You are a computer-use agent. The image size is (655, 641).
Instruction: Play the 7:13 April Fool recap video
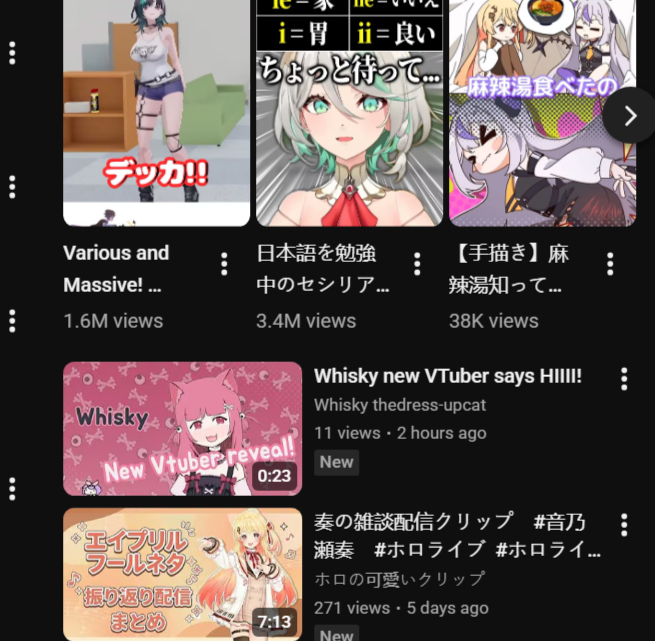pyautogui.click(x=182, y=575)
